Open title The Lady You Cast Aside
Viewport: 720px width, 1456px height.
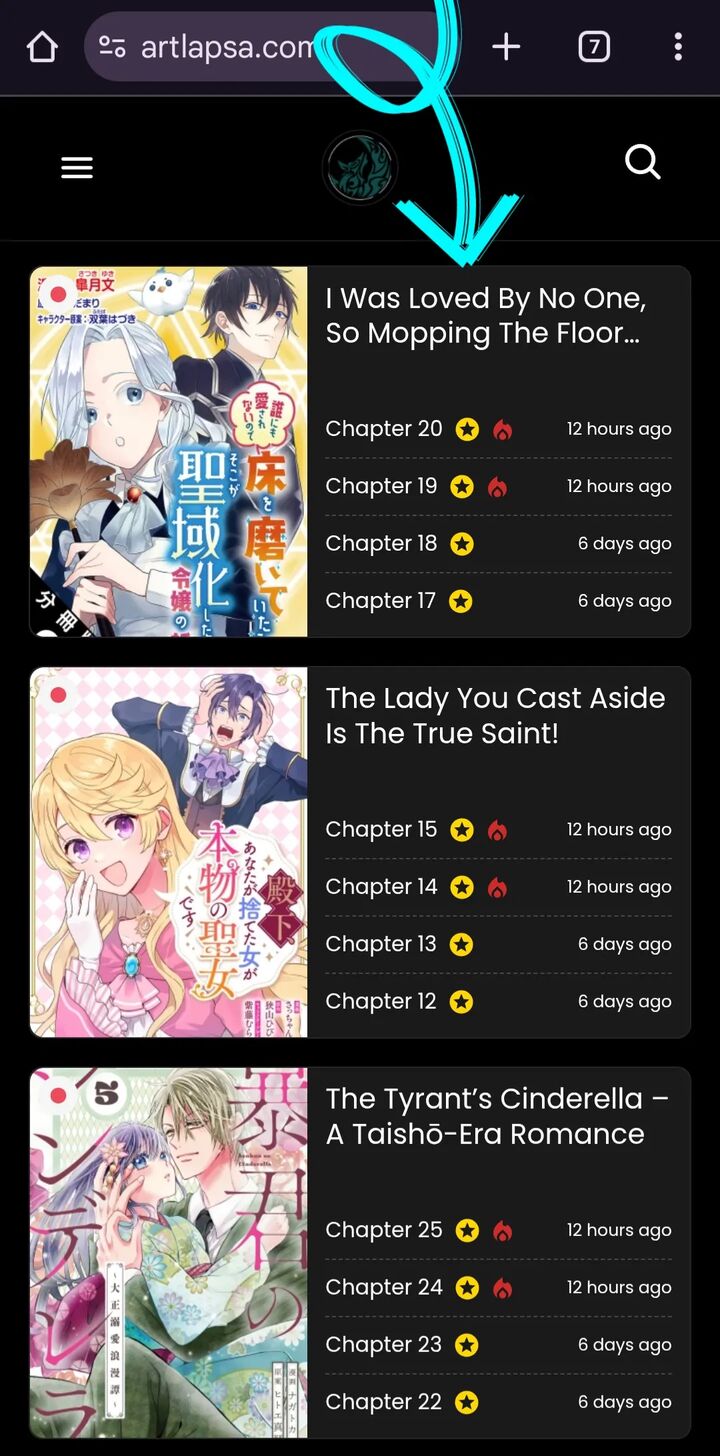(495, 715)
